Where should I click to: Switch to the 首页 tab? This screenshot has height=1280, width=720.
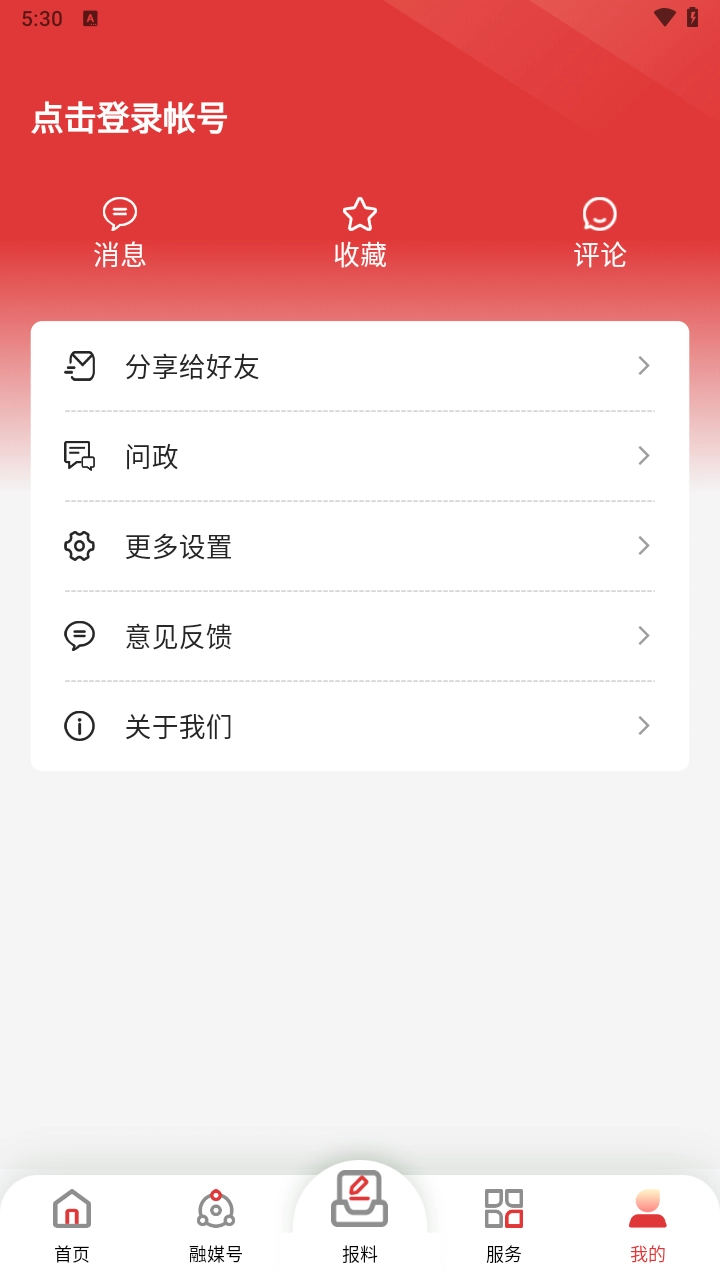pos(72,1226)
